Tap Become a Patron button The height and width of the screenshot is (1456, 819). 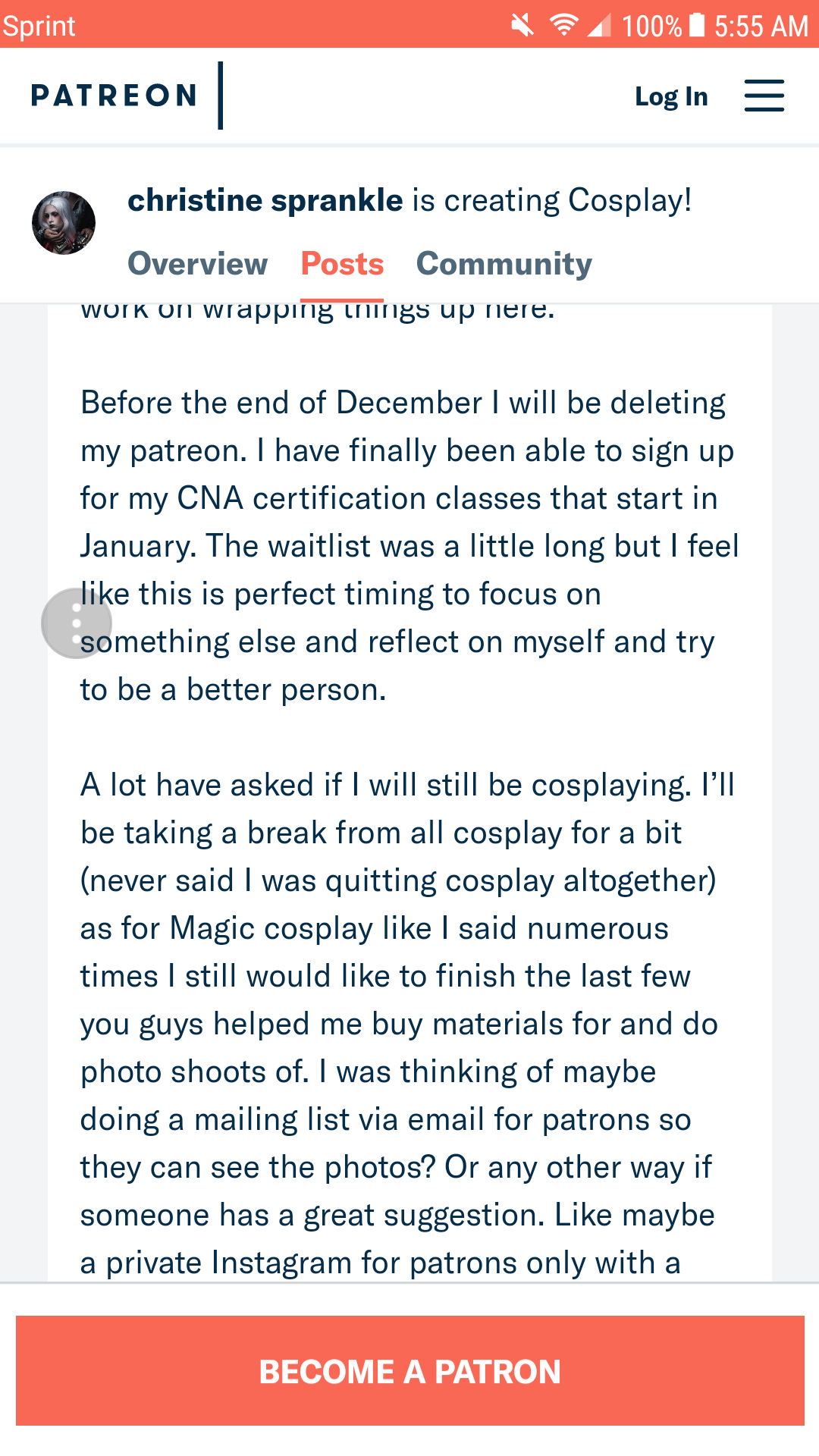click(409, 1371)
